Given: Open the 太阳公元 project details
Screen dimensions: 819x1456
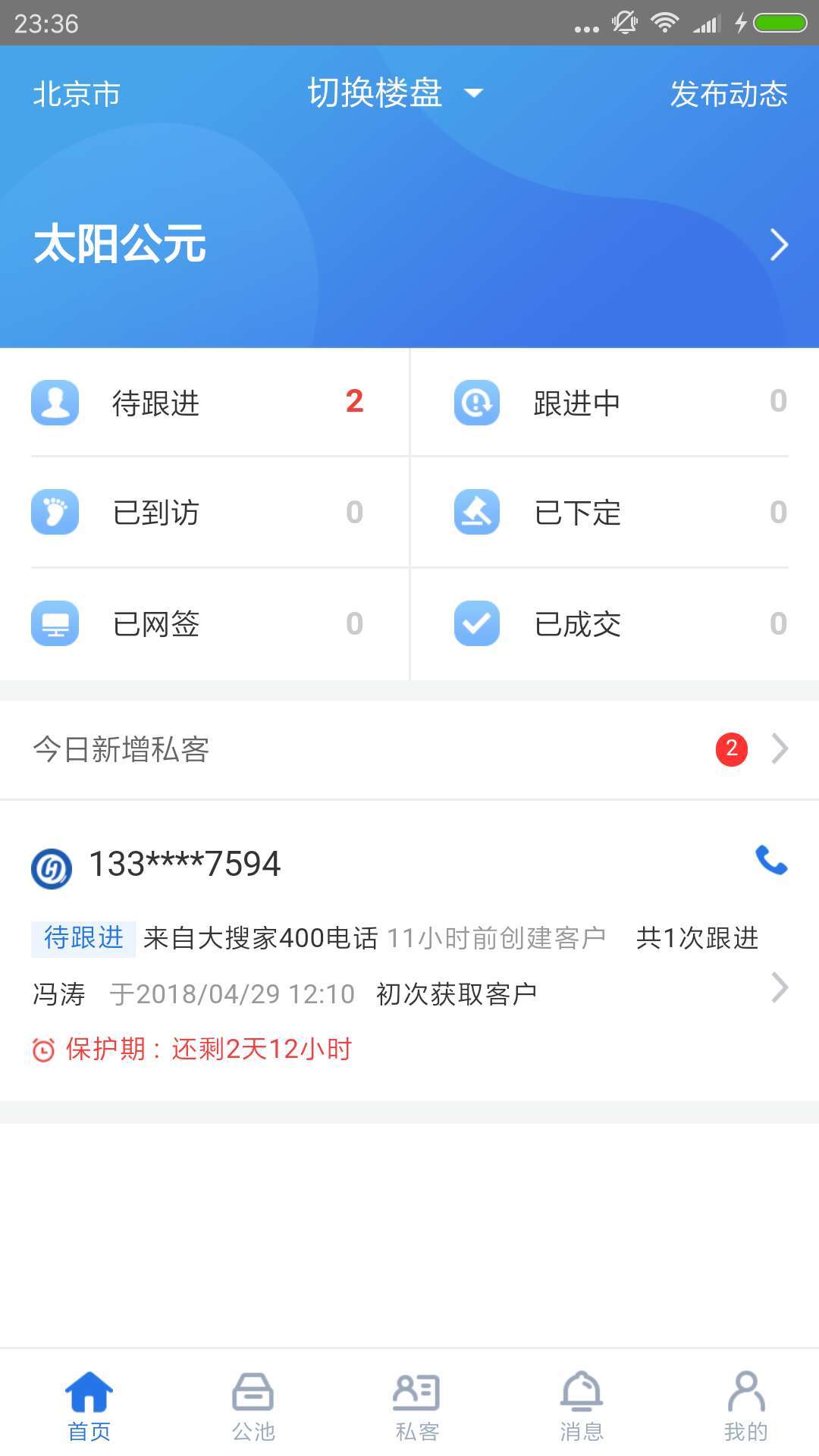Looking at the screenshot, I should [409, 244].
